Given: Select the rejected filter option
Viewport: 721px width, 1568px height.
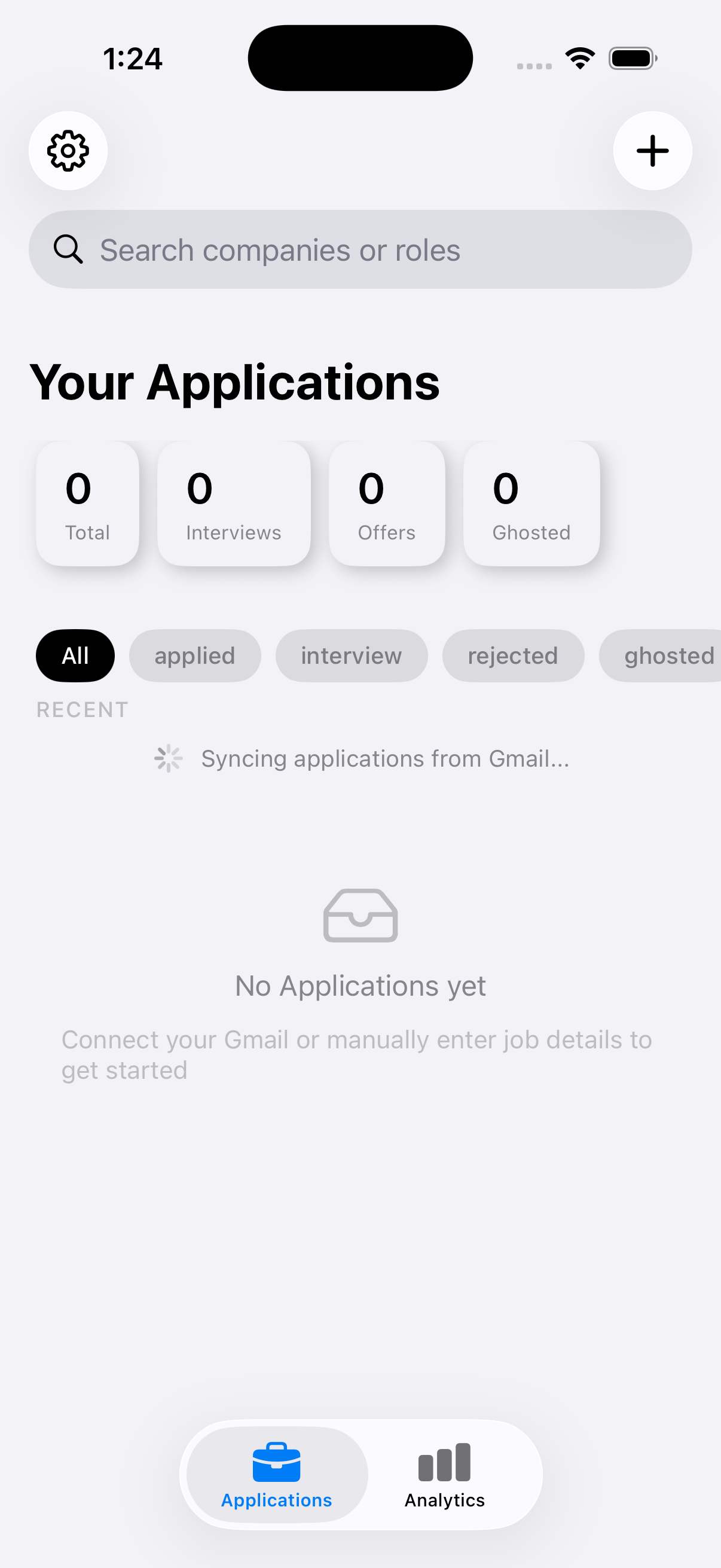Looking at the screenshot, I should pyautogui.click(x=513, y=655).
